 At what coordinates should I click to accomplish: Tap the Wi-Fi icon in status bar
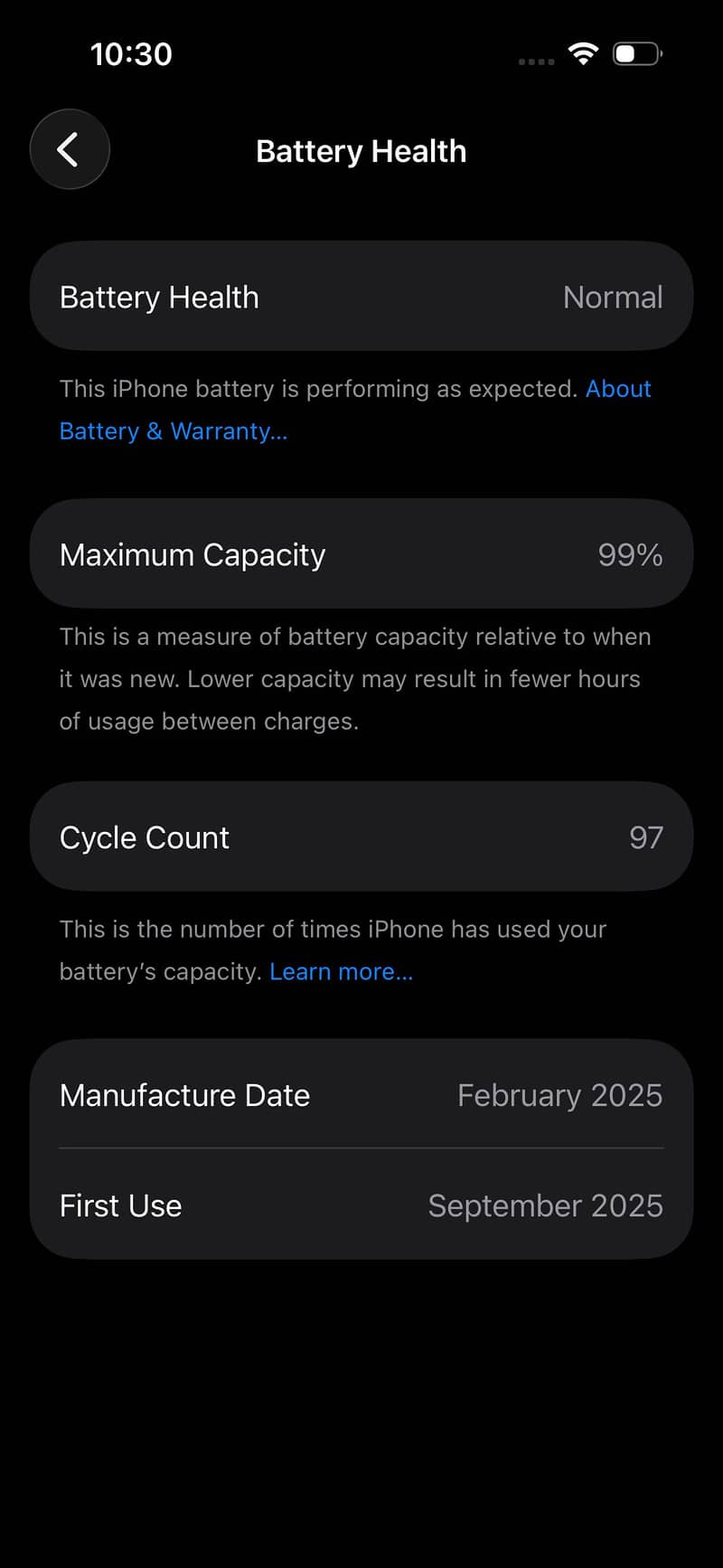coord(584,53)
